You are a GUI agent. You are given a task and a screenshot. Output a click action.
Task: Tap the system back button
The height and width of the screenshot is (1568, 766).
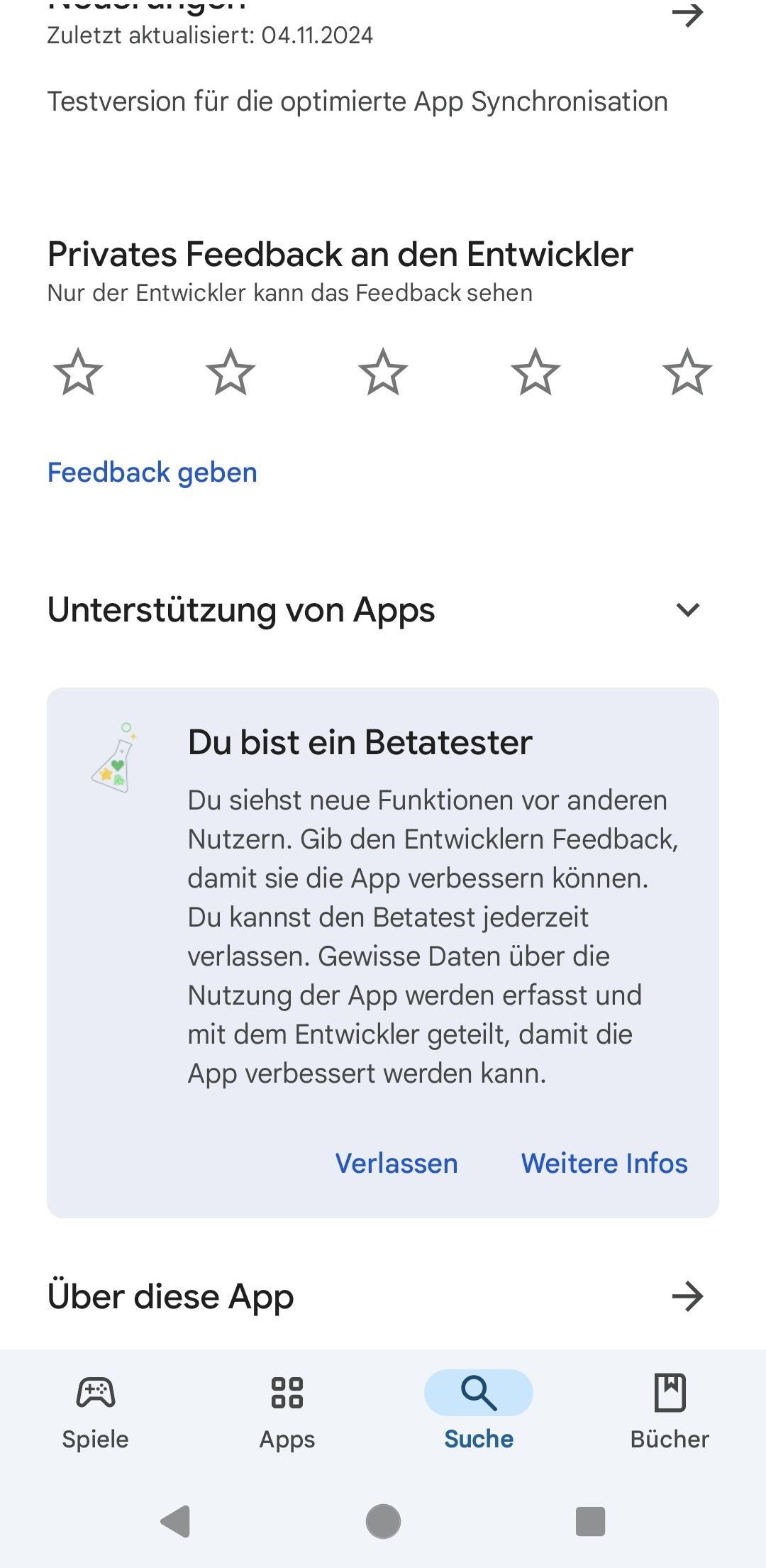(x=176, y=1521)
